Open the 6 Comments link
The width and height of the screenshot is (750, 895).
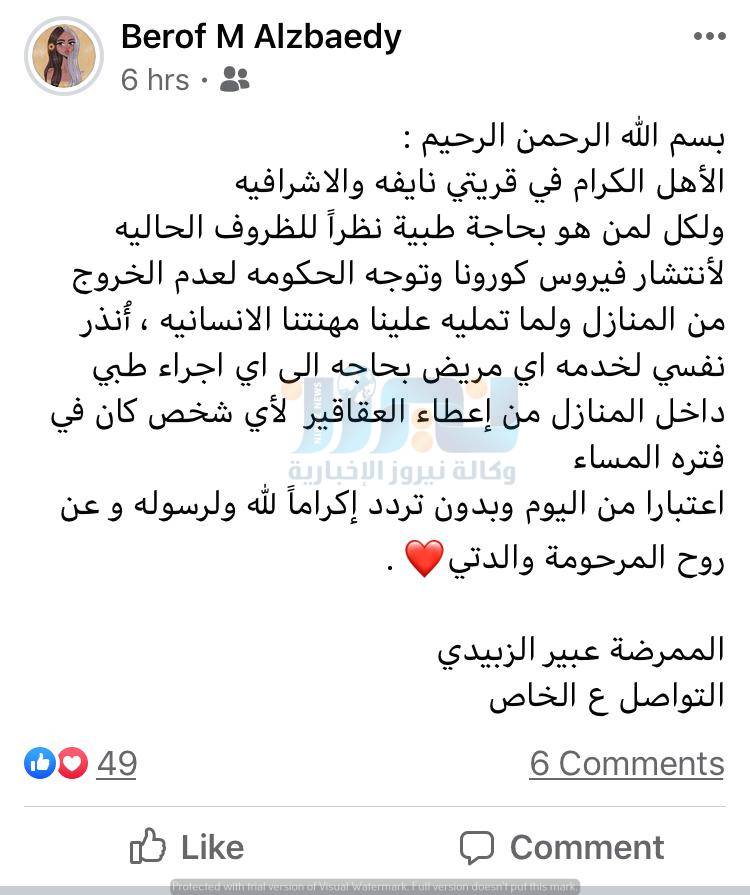pos(626,764)
